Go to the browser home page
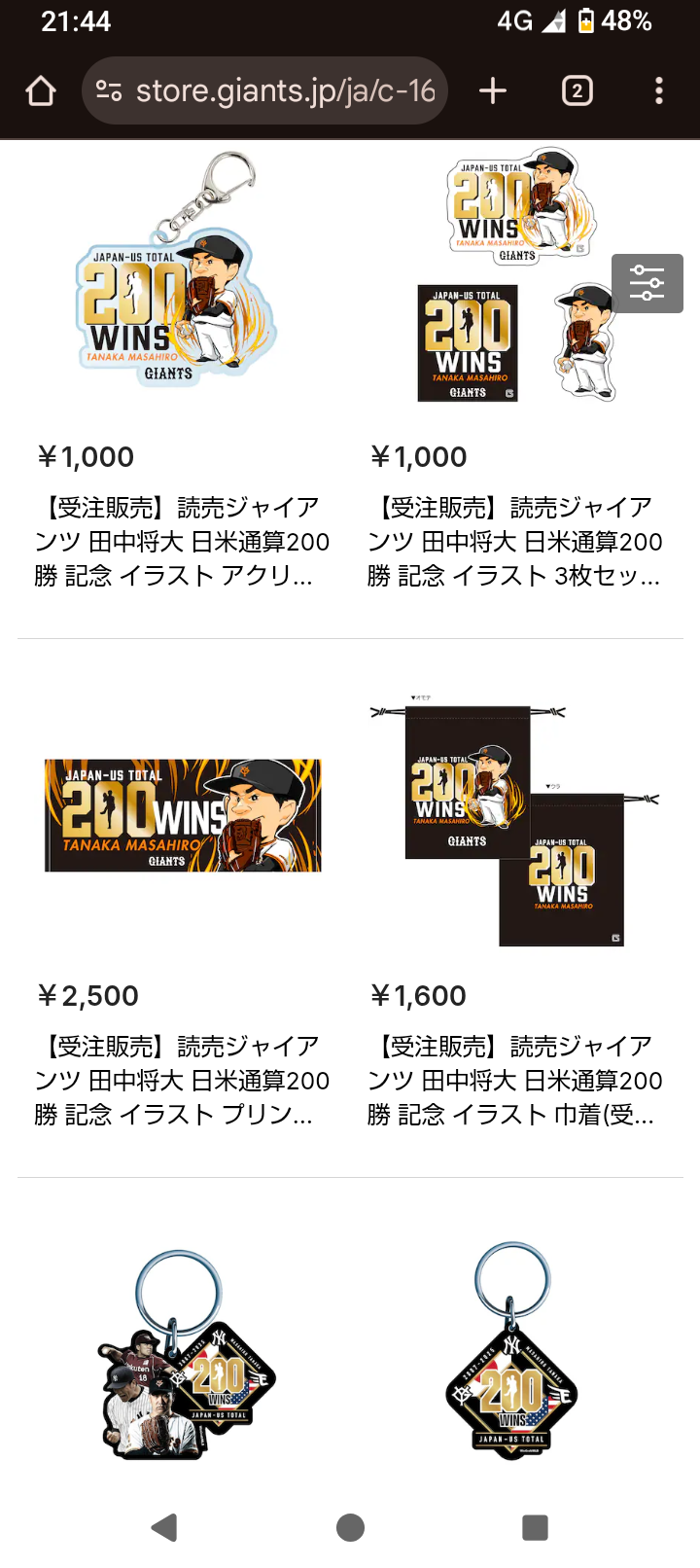This screenshot has height=1568, width=700. (x=41, y=91)
